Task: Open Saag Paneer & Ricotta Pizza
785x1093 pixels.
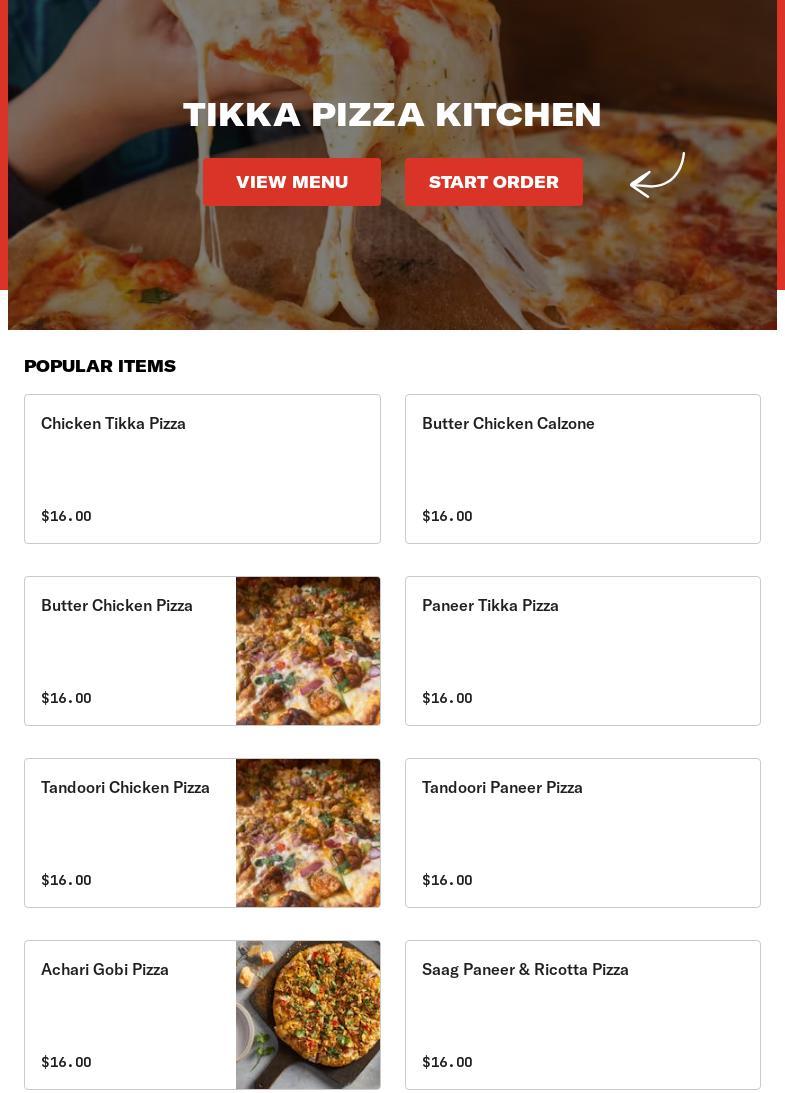Action: click(x=582, y=1015)
